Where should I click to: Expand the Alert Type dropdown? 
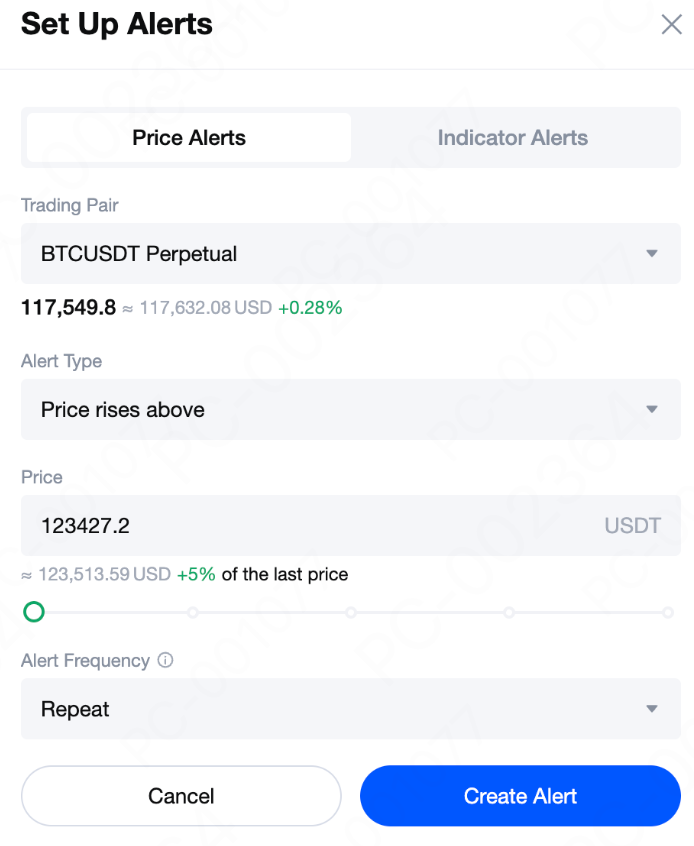(350, 410)
